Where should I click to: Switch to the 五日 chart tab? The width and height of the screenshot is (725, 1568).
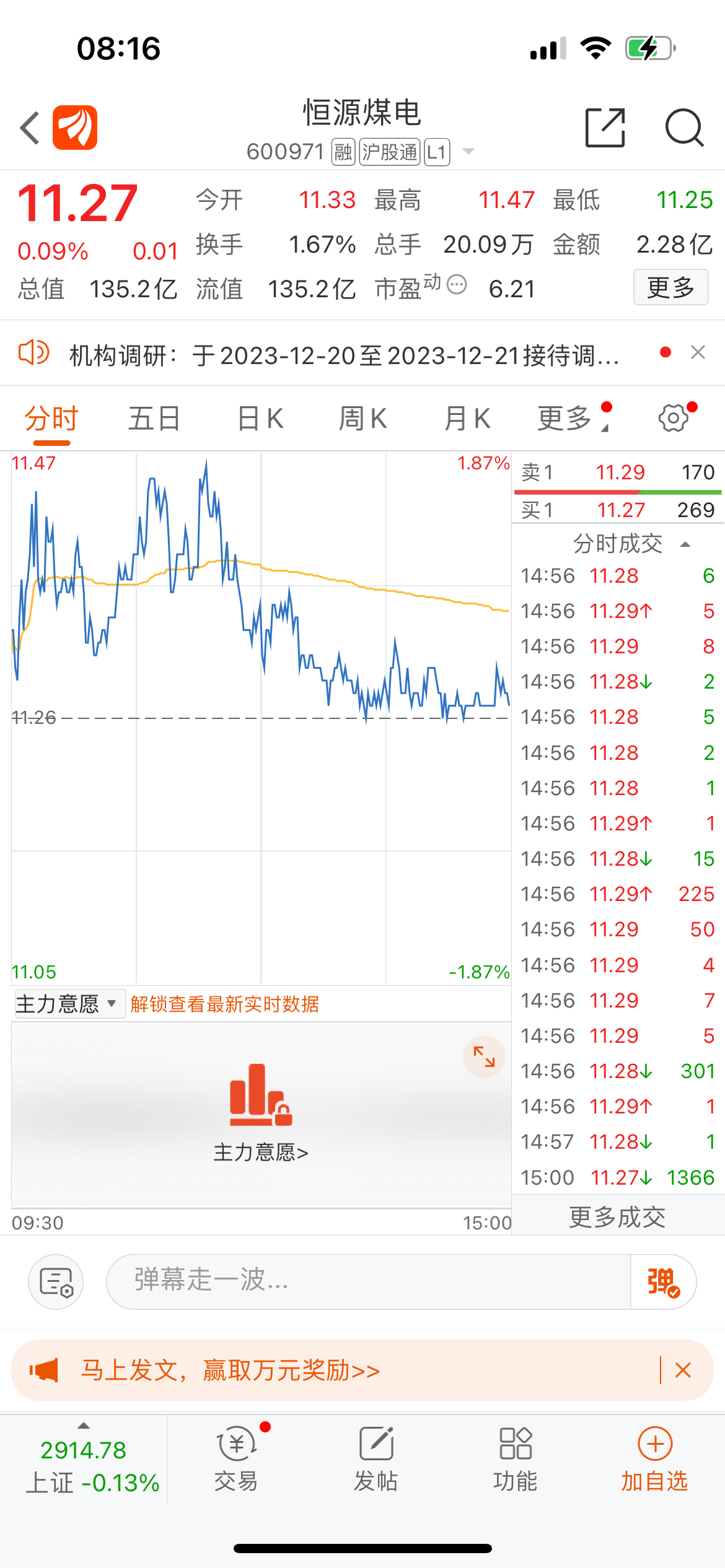click(x=154, y=419)
